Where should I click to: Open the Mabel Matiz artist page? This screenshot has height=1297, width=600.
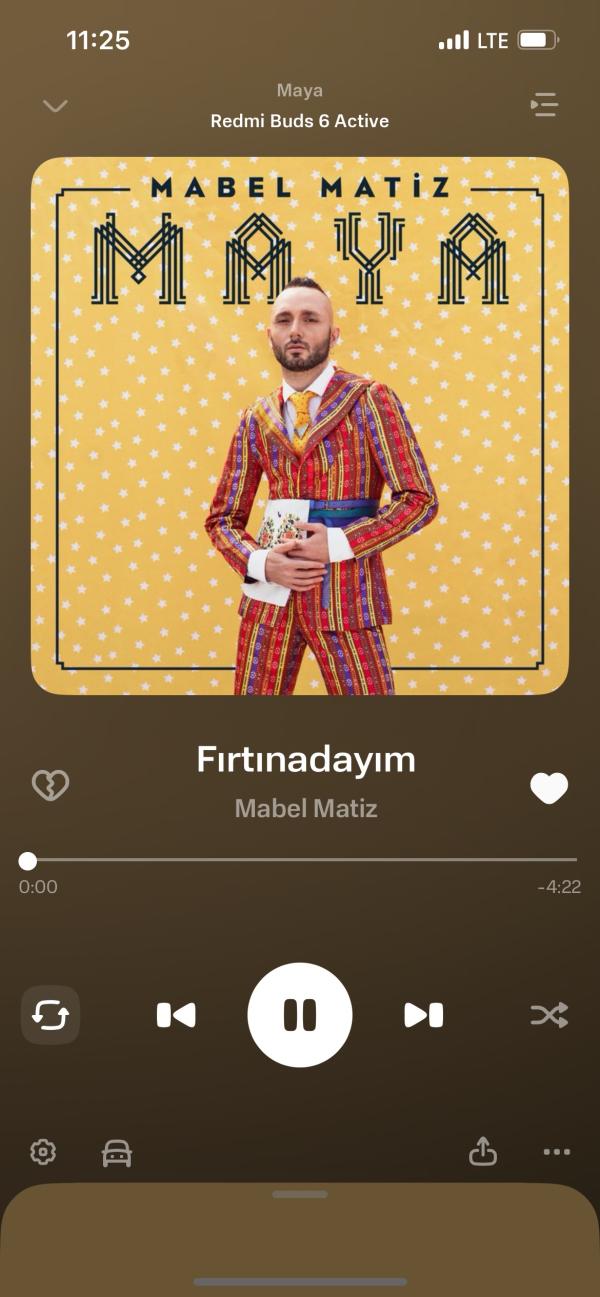tap(306, 808)
